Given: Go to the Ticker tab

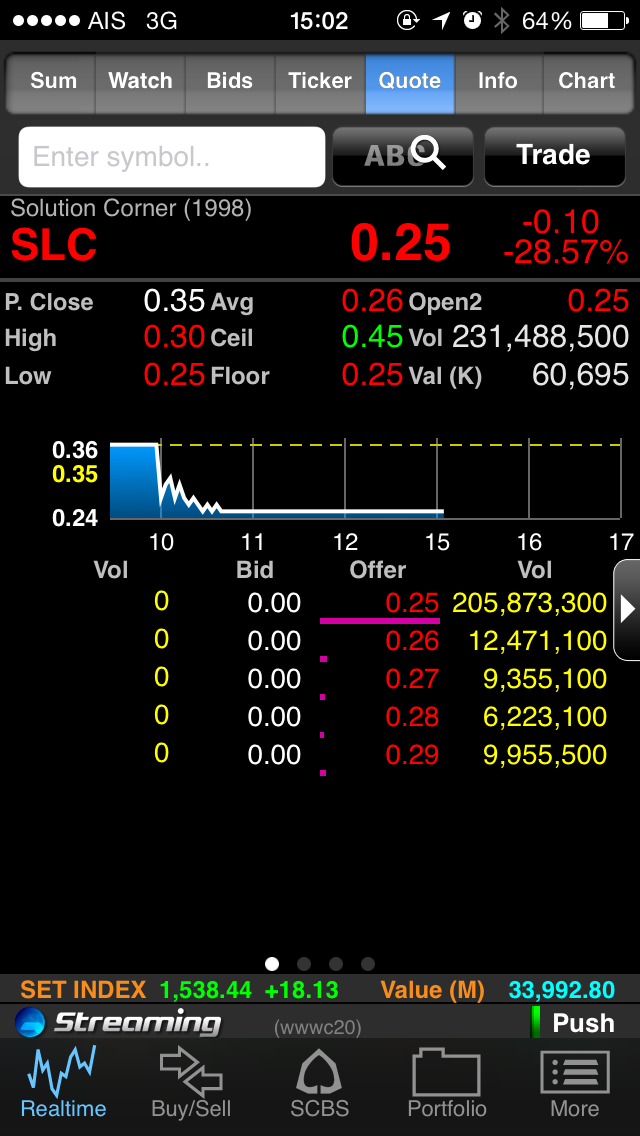Looking at the screenshot, I should coord(319,82).
